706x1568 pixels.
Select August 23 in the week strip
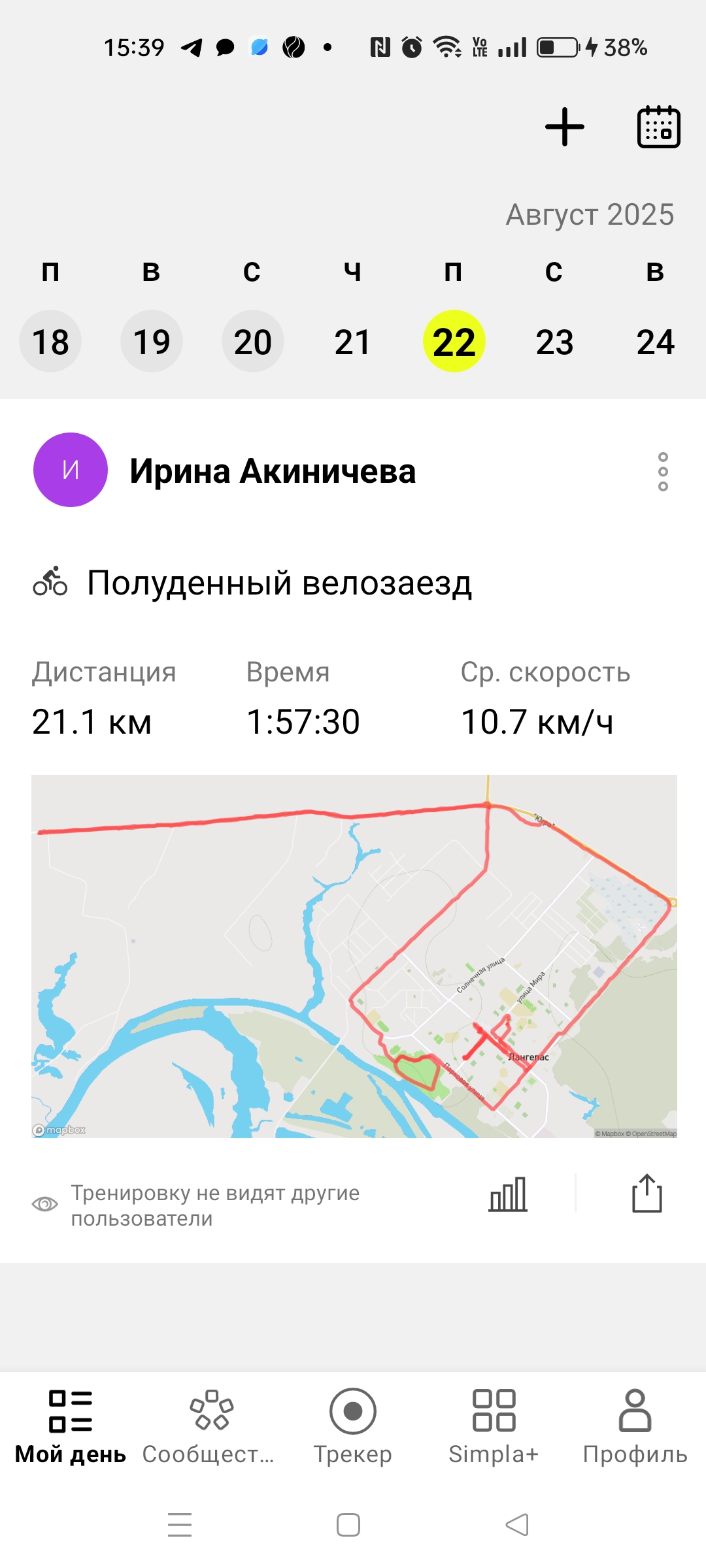555,341
